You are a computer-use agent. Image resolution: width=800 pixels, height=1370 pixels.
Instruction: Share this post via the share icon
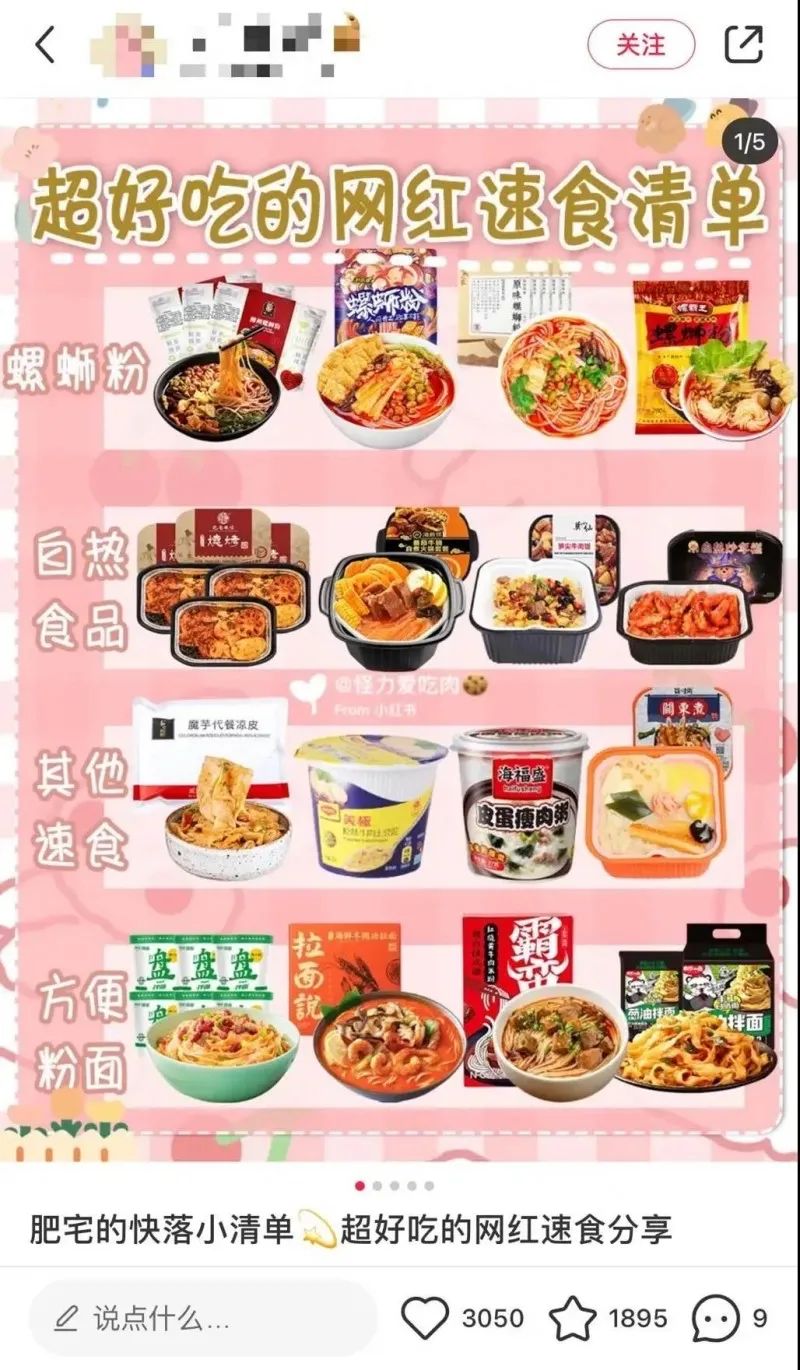(x=744, y=45)
